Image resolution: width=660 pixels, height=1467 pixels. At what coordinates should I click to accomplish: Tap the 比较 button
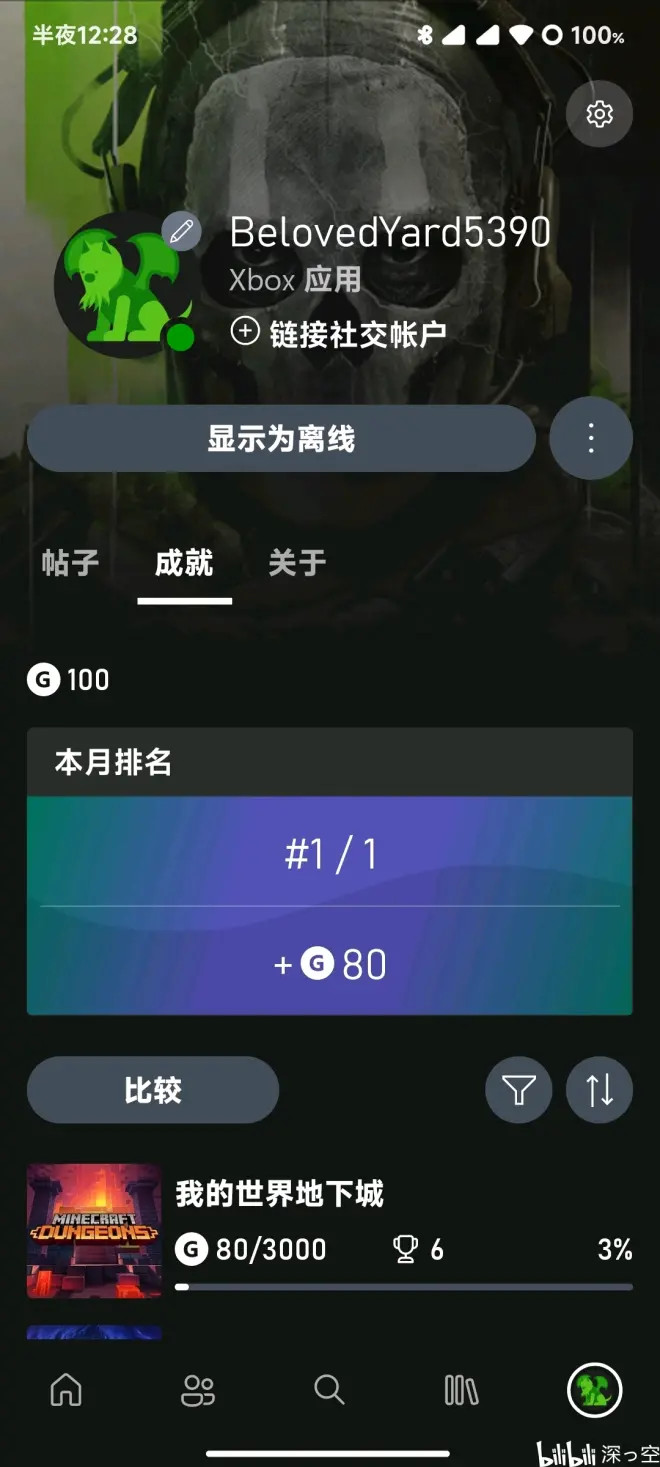tap(152, 1090)
